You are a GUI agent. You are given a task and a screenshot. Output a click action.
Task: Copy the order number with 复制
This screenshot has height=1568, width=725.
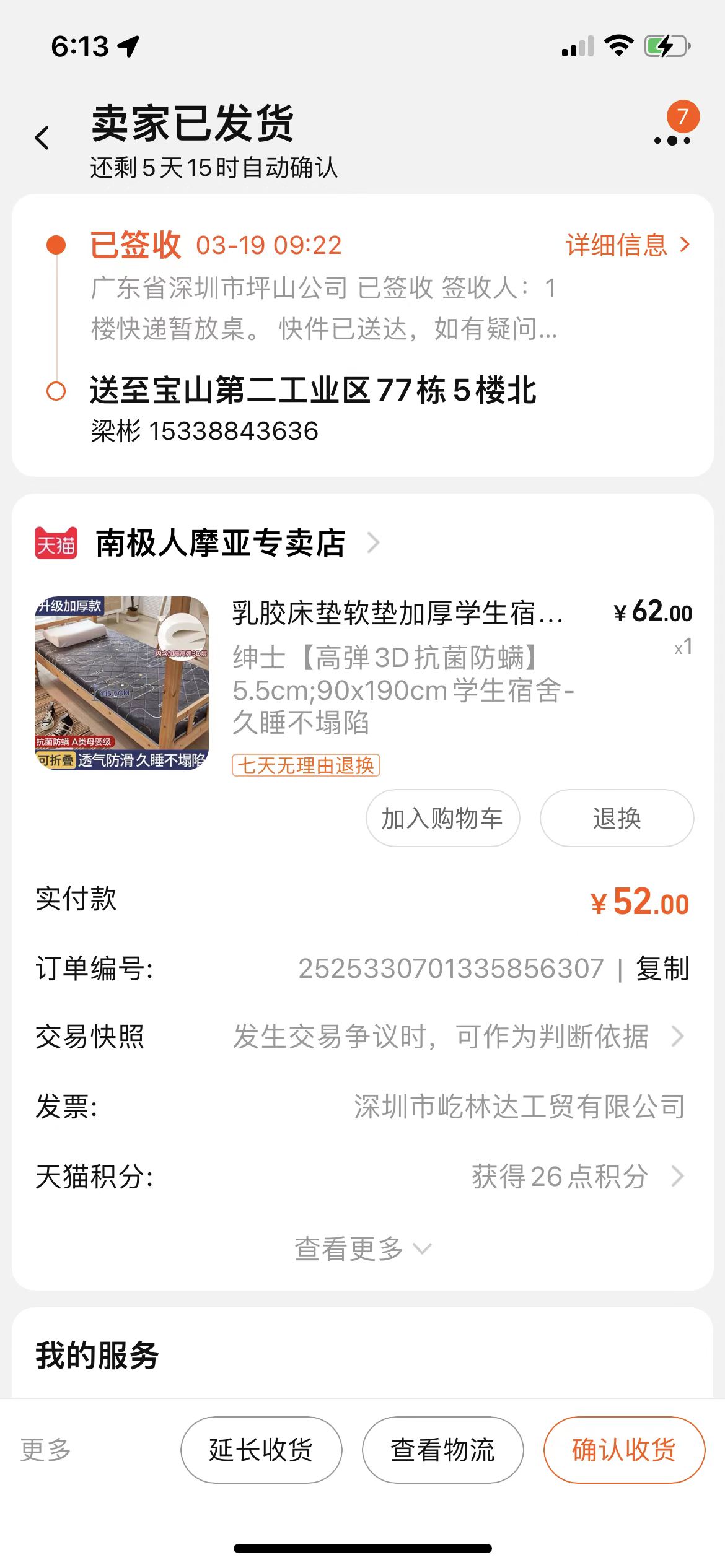point(662,969)
